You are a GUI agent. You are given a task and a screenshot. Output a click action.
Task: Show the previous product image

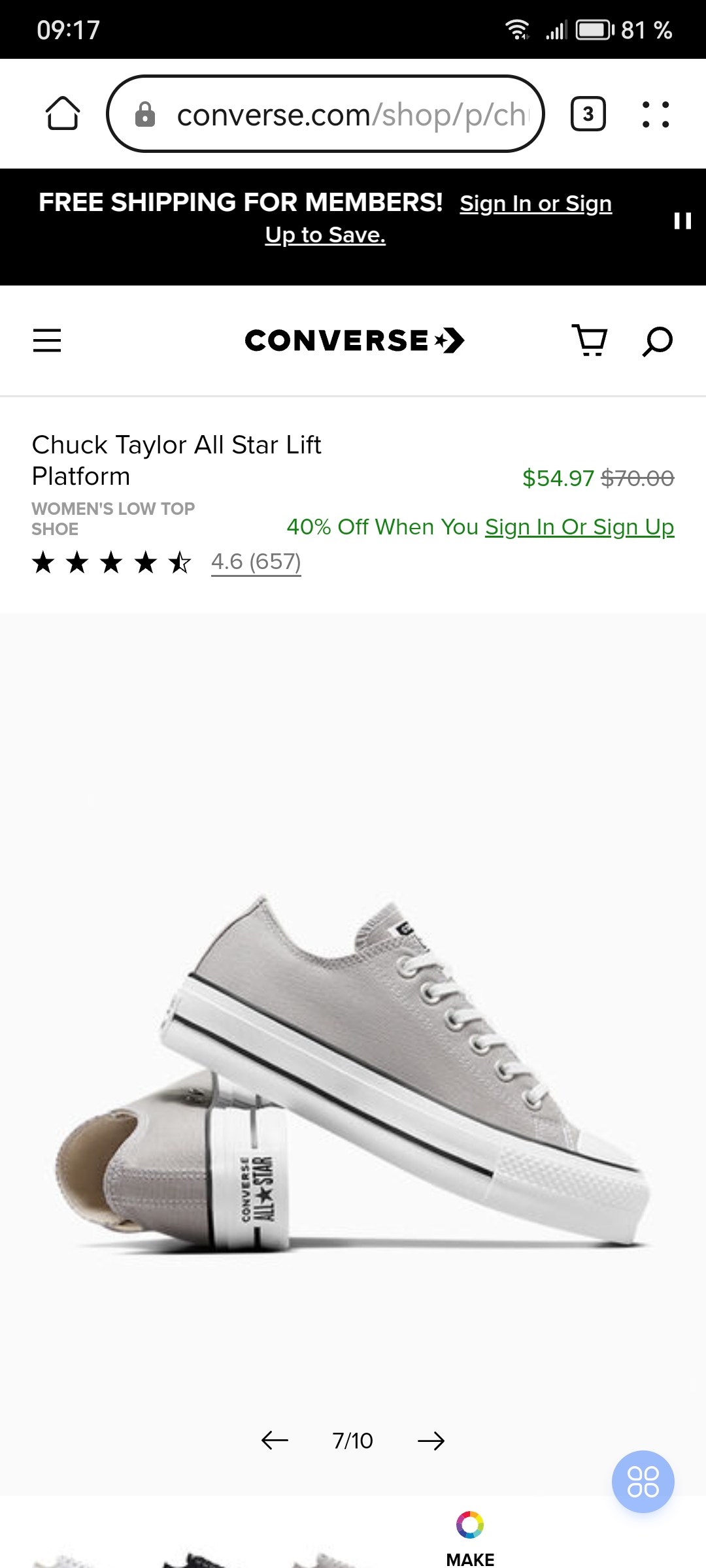[275, 1440]
